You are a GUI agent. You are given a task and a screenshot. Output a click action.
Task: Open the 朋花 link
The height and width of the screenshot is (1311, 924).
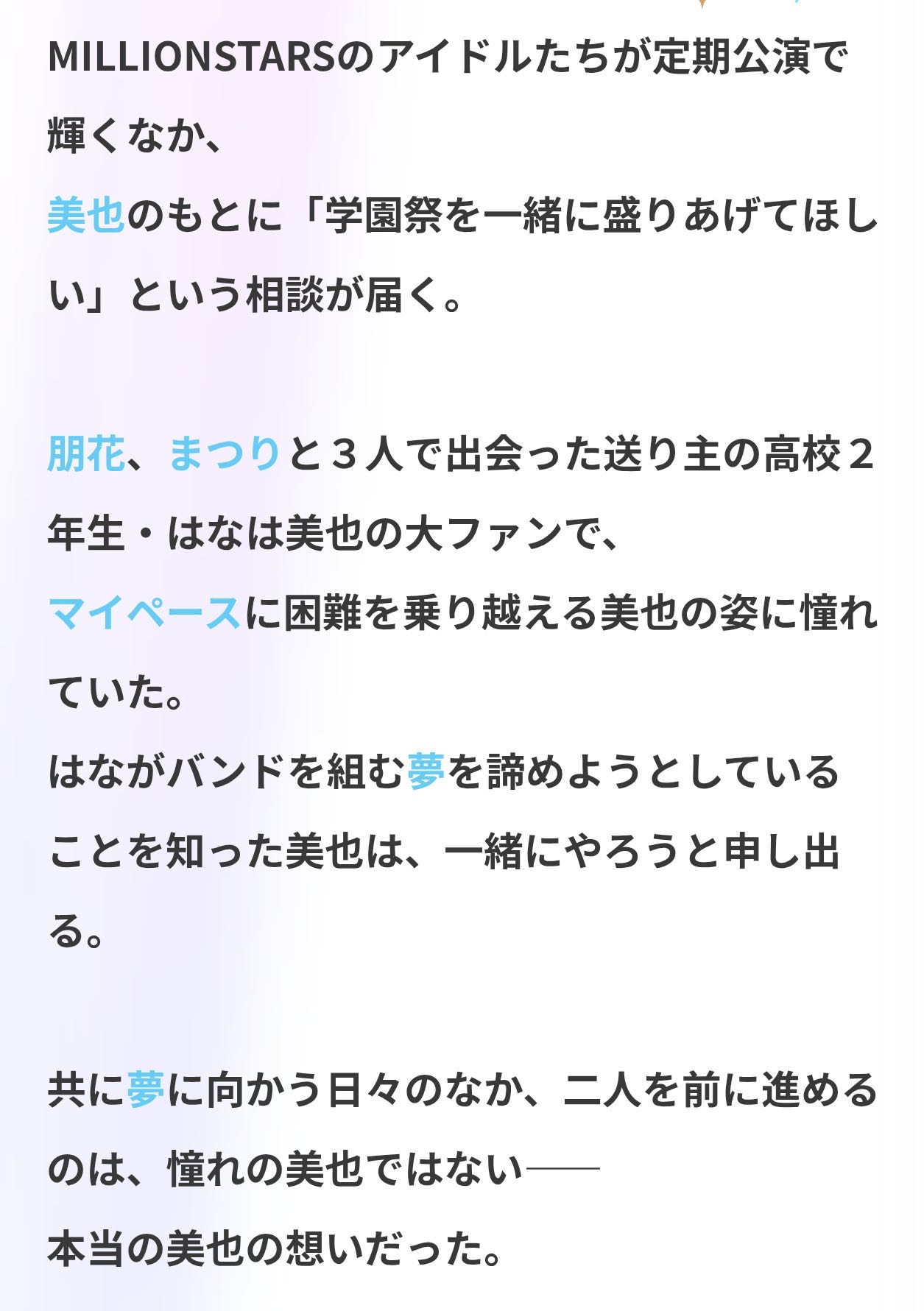pyautogui.click(x=86, y=453)
